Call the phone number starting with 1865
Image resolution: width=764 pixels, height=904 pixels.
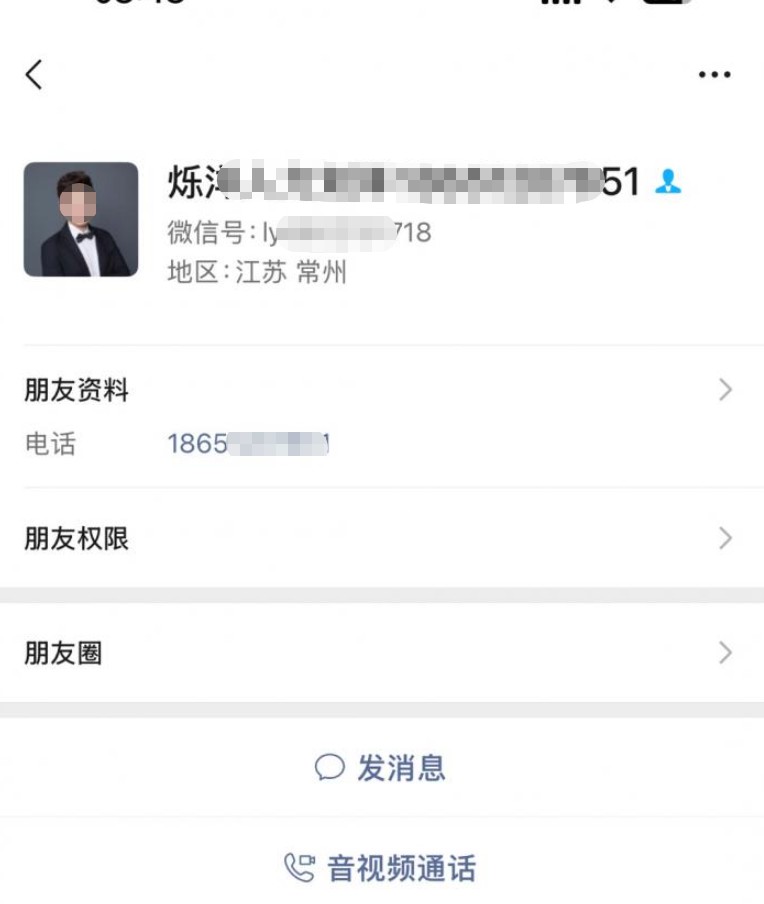click(x=248, y=444)
